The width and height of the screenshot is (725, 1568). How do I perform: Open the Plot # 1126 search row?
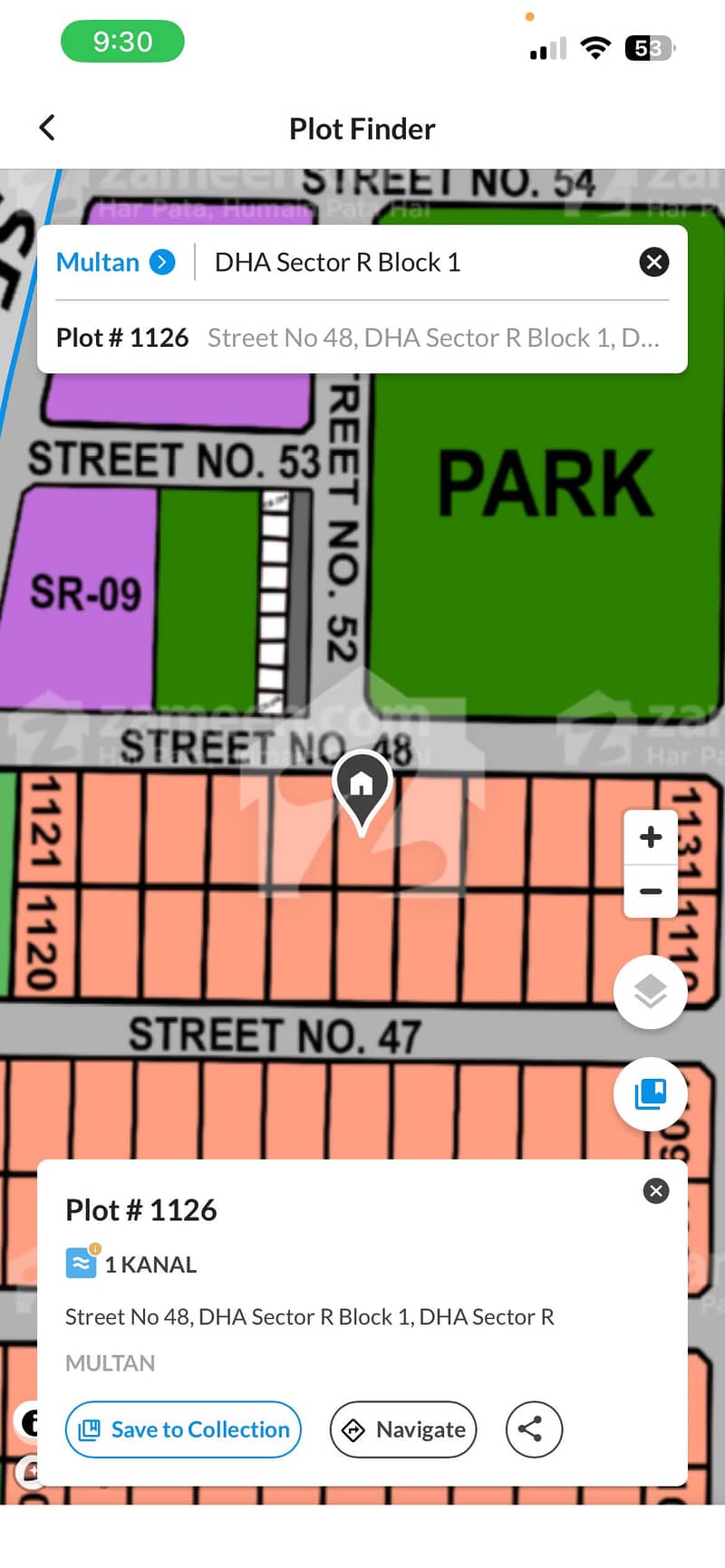tap(362, 338)
